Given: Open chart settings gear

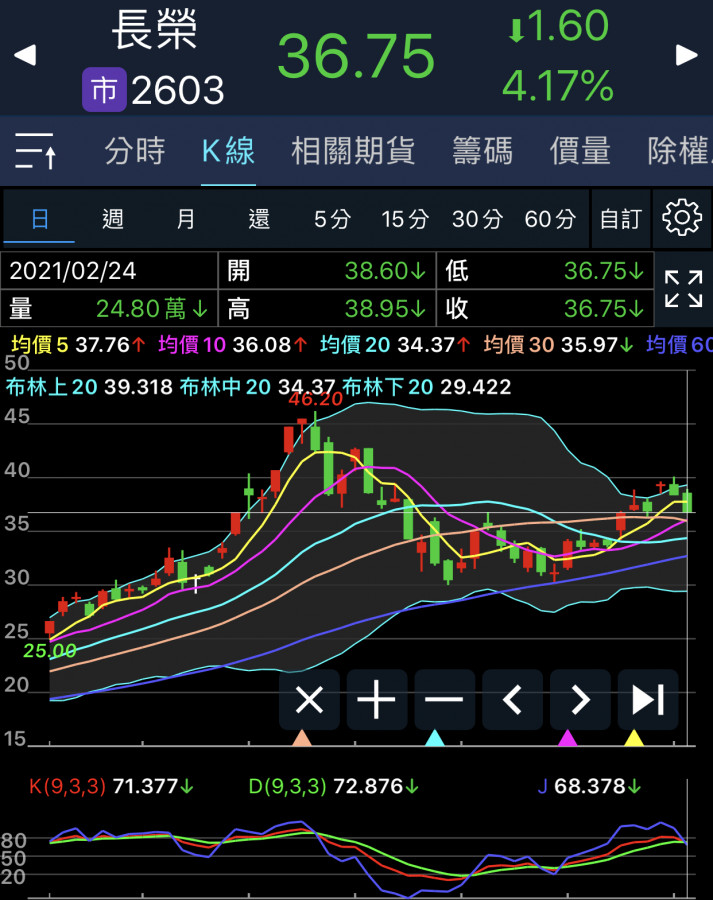Looking at the screenshot, I should [682, 218].
